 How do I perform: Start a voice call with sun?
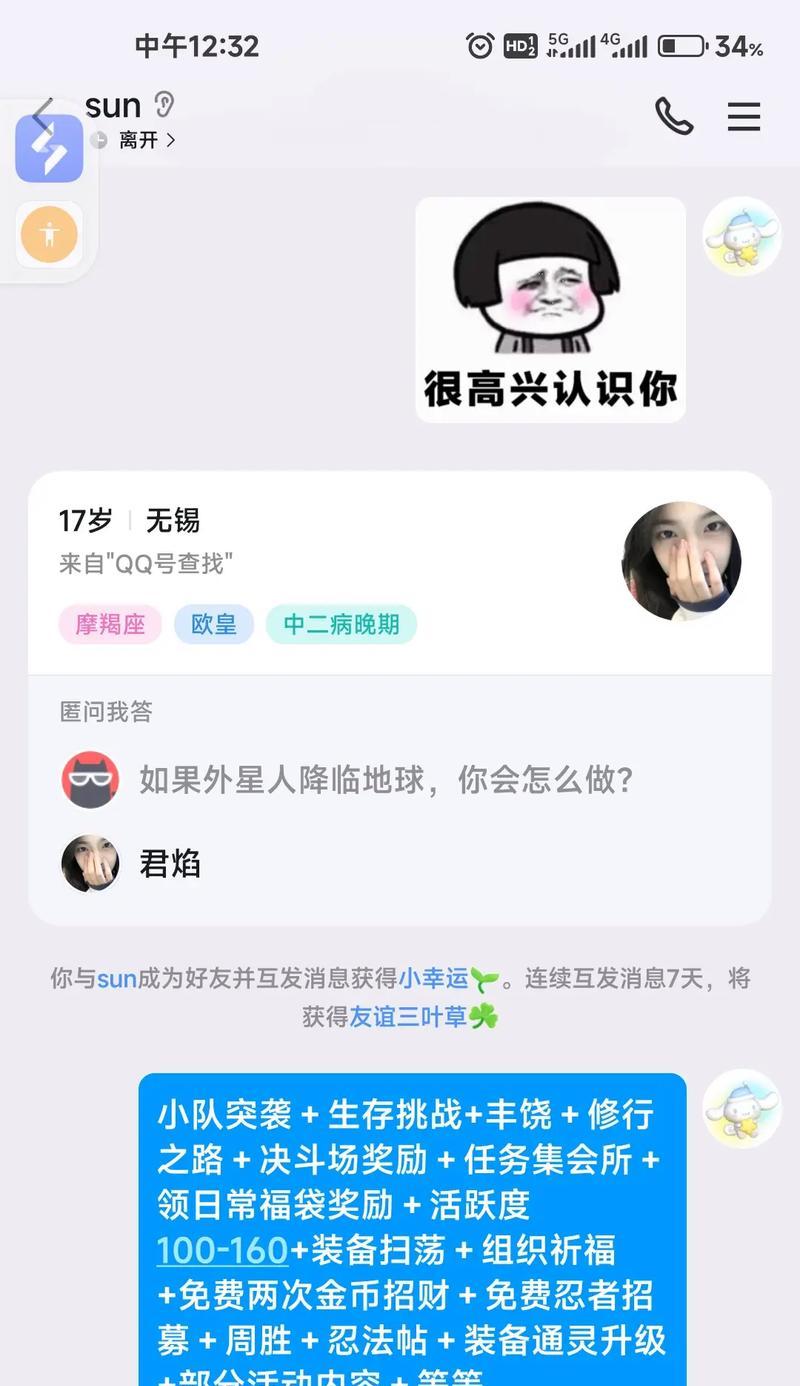point(673,117)
